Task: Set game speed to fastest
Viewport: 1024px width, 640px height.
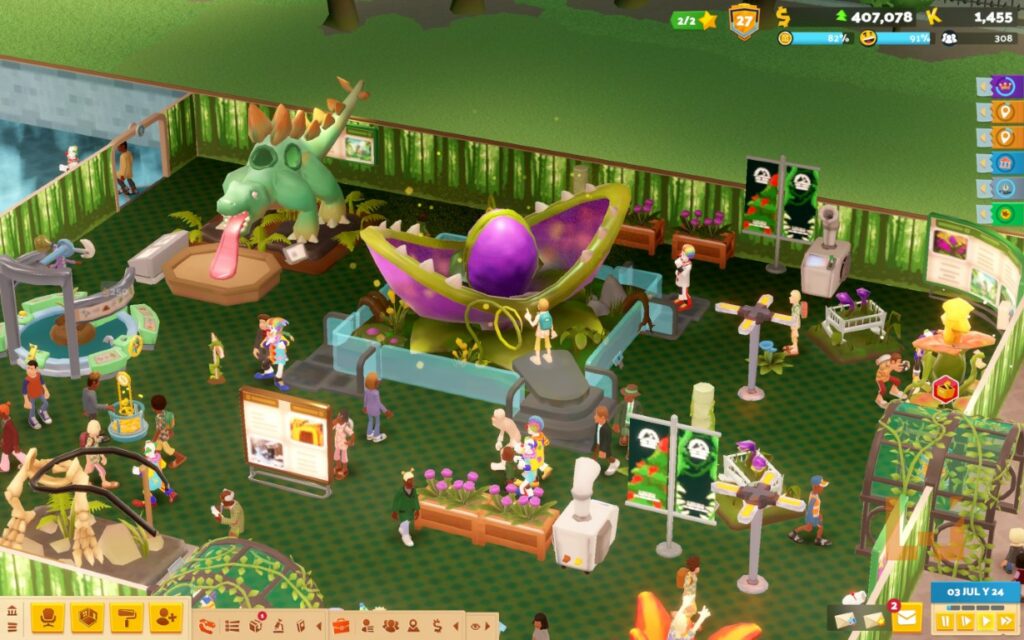Action: pyautogui.click(x=1006, y=622)
